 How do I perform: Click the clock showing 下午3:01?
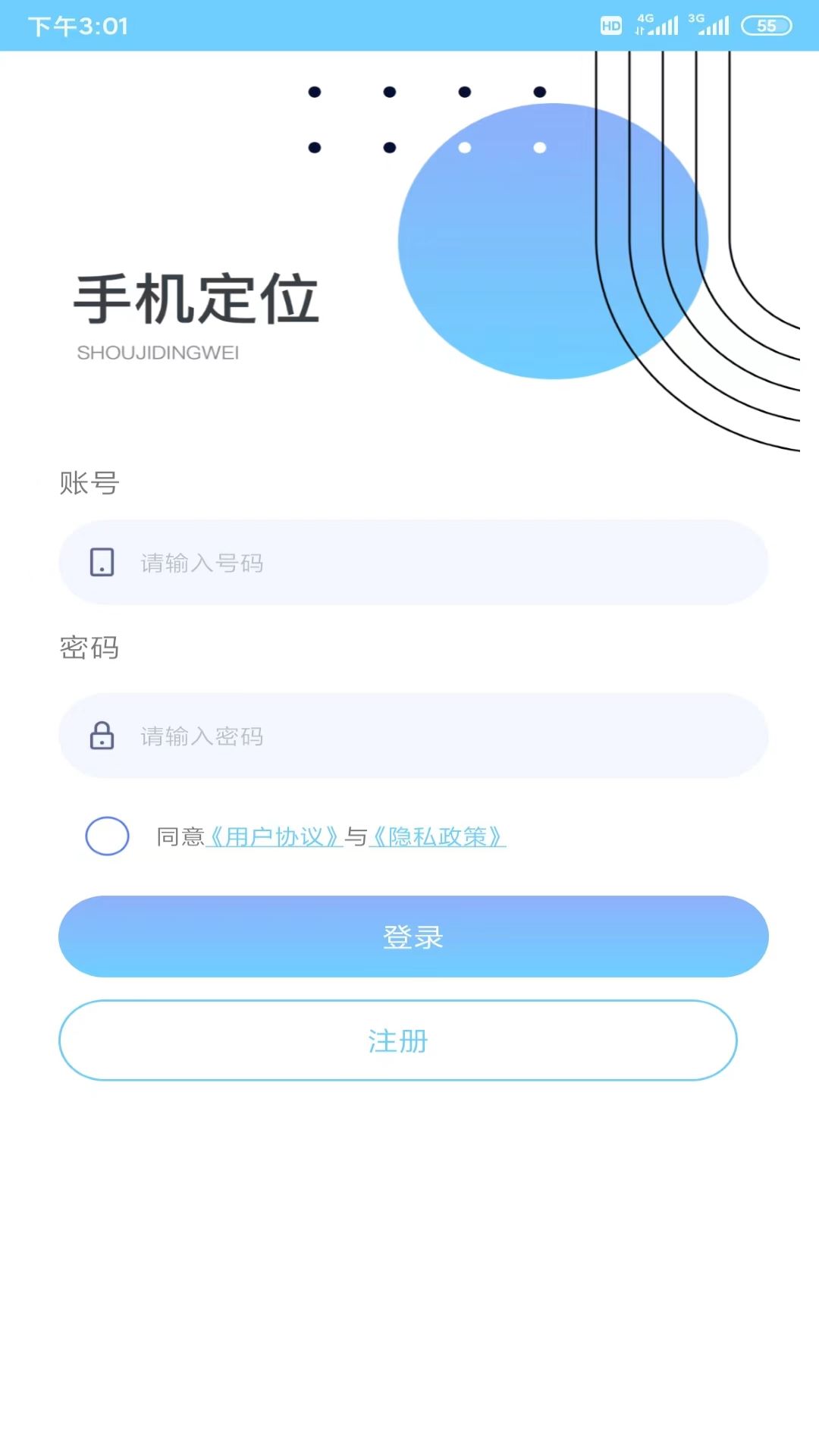[x=78, y=27]
